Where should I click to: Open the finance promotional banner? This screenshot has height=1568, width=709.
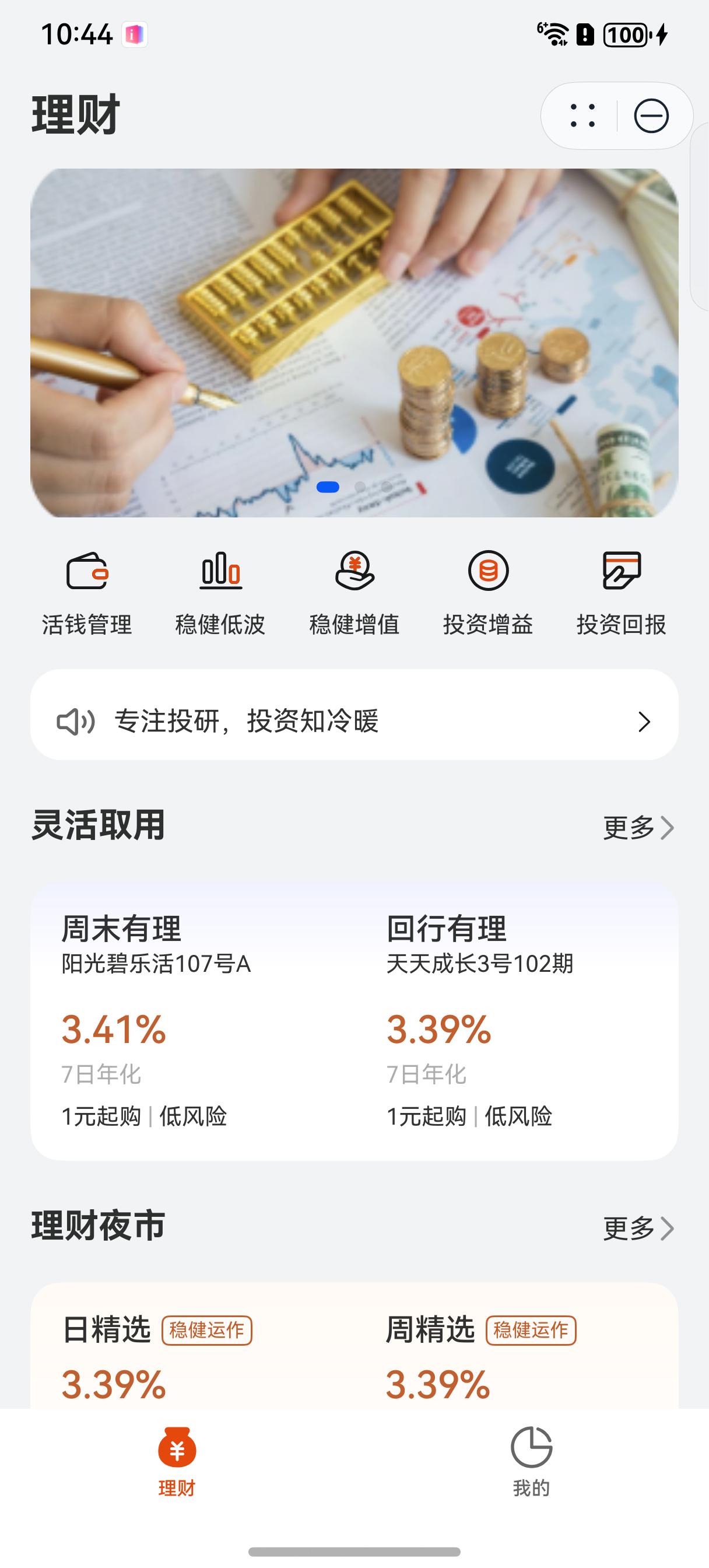click(354, 342)
